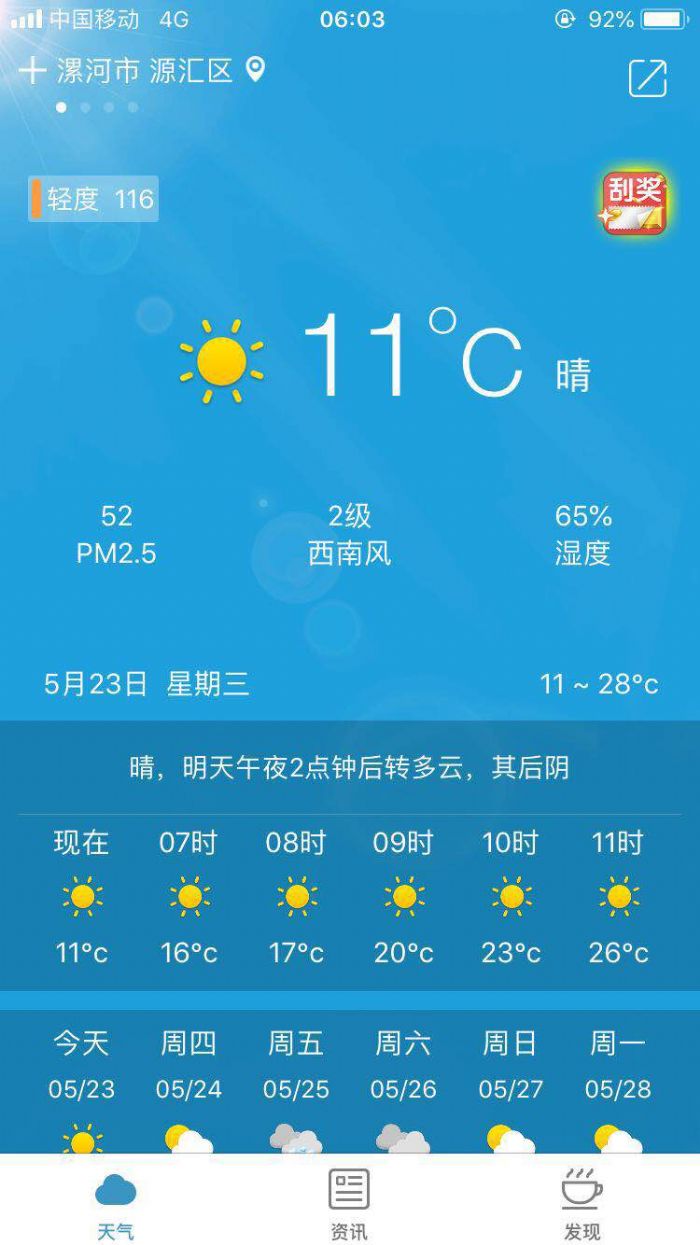Open 周一 05/28 daily forecast
The image size is (700, 1245).
tap(618, 1090)
